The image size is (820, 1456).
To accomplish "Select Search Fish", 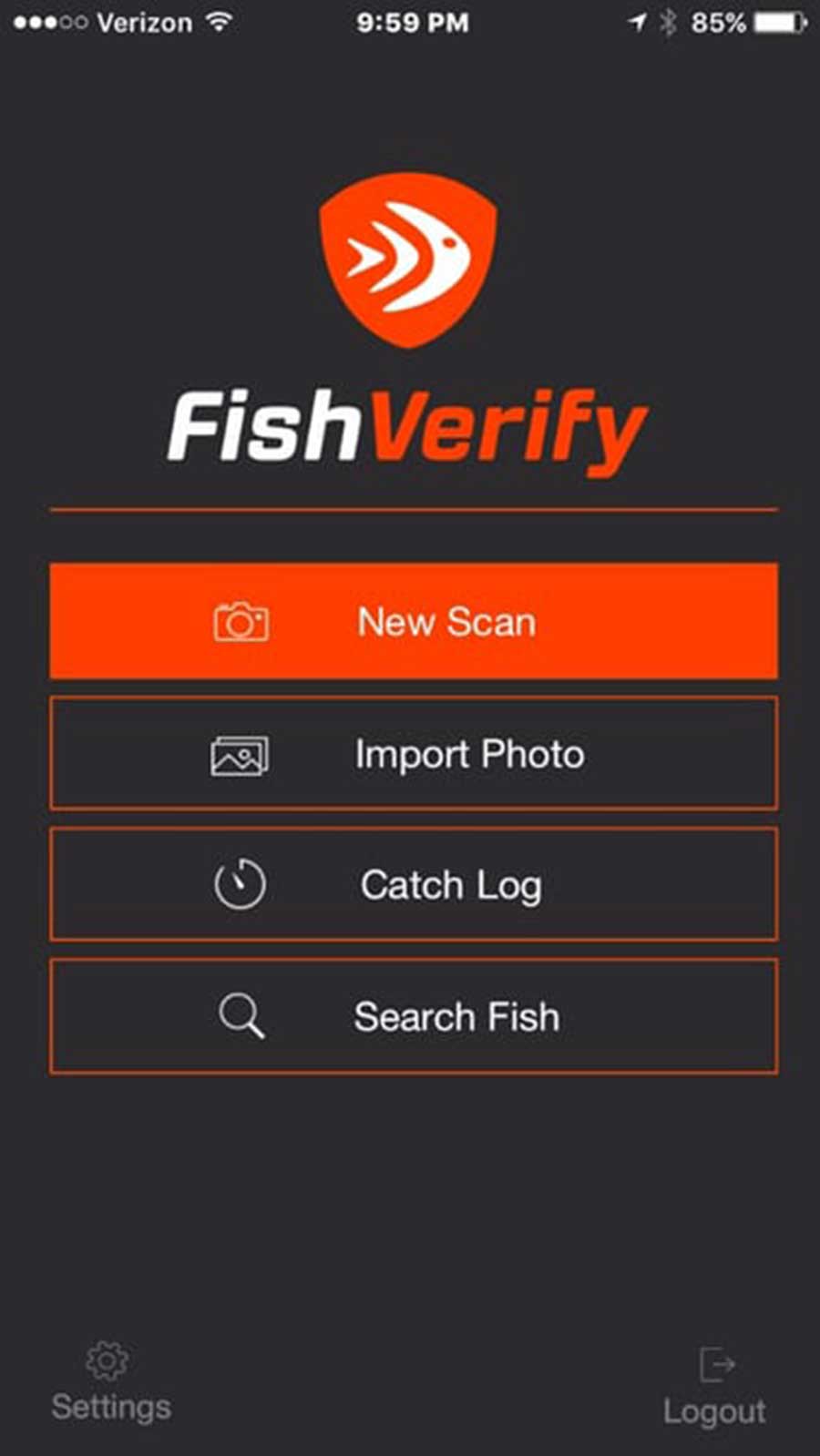I will point(414,1016).
